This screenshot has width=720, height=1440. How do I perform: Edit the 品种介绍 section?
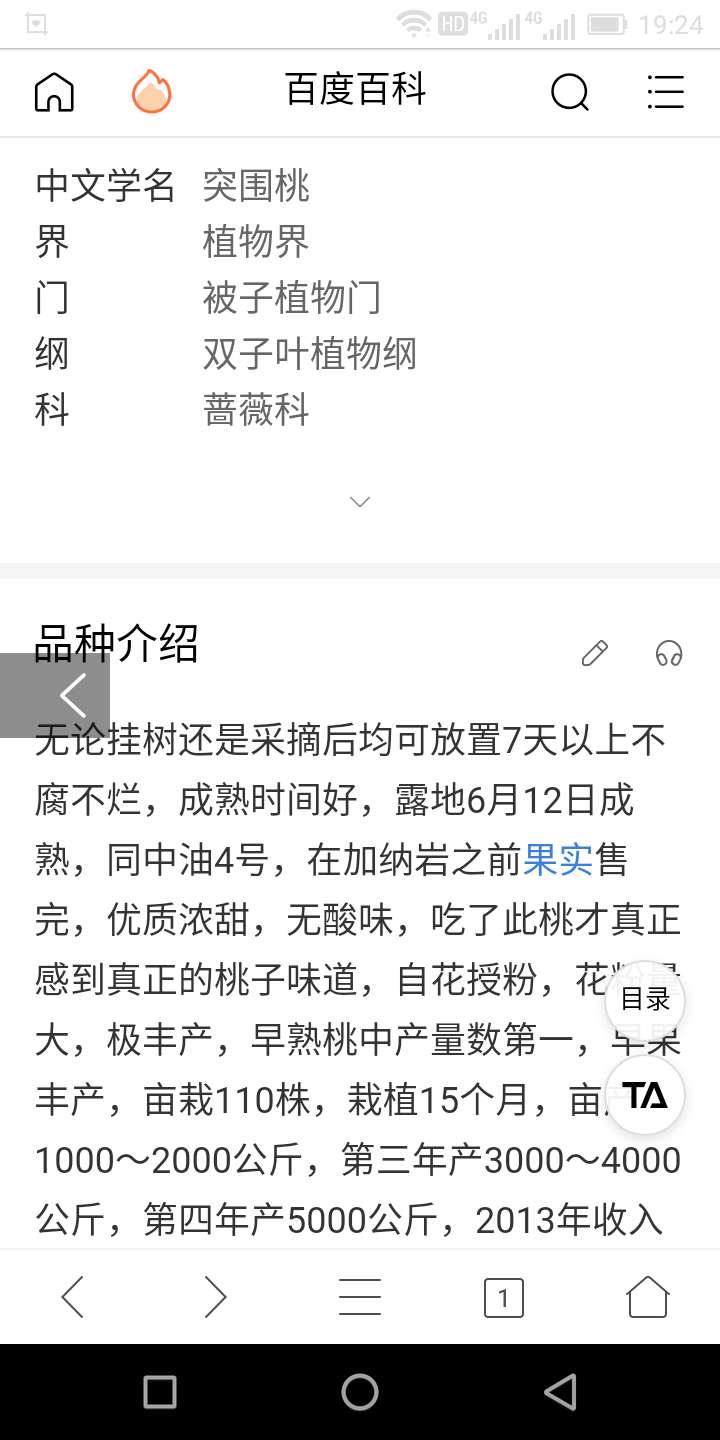coord(594,653)
